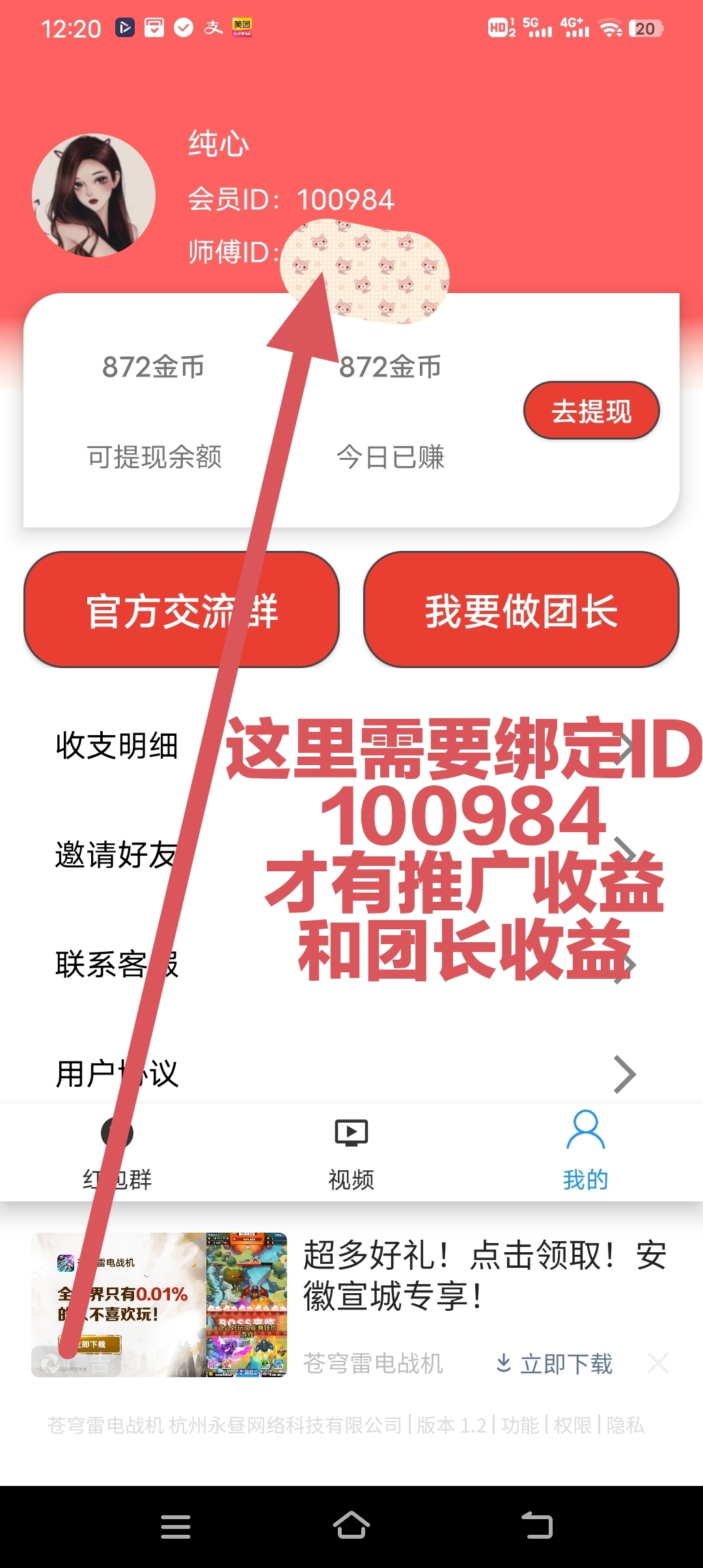
Task: Open 邀请好友 using its arrow
Action: (x=627, y=856)
